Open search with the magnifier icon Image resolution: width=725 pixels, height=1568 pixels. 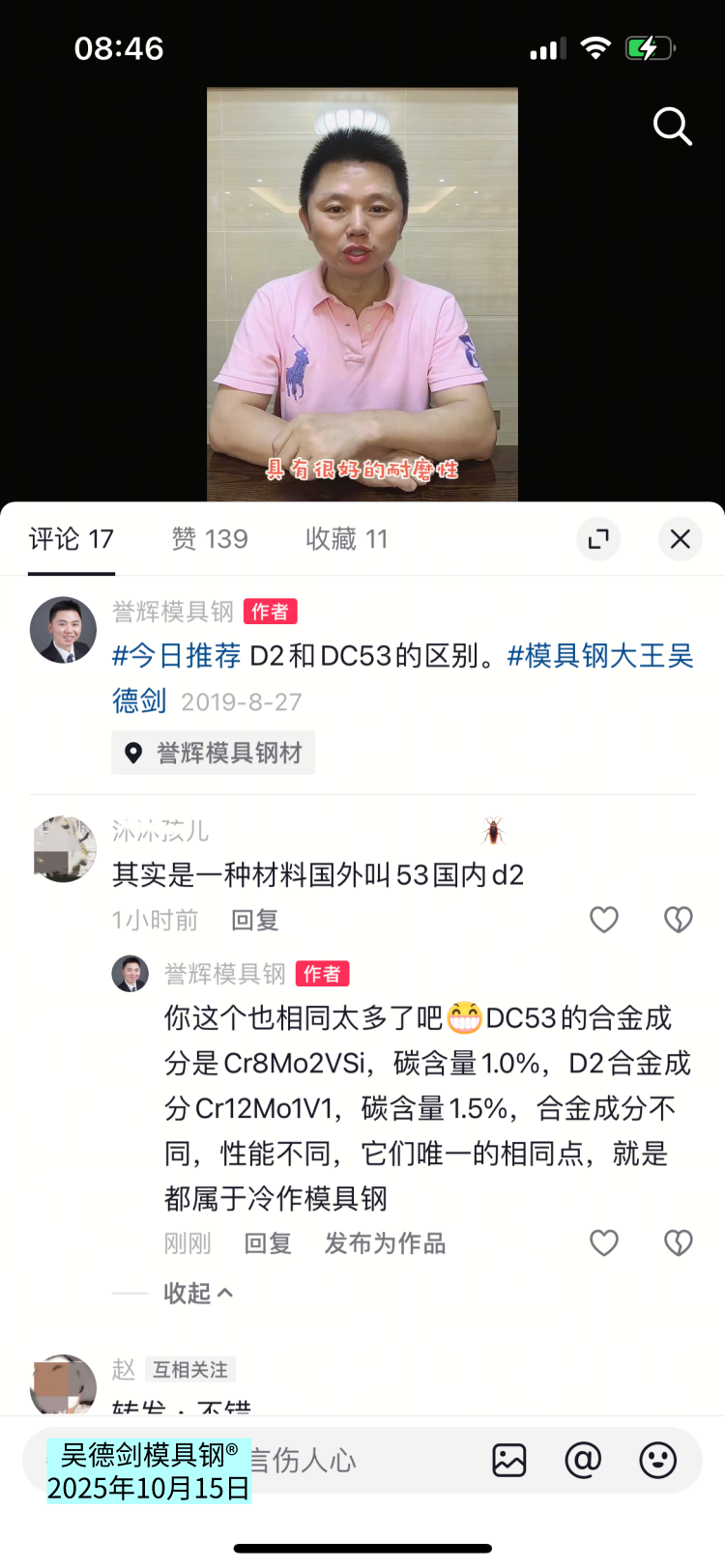[672, 127]
